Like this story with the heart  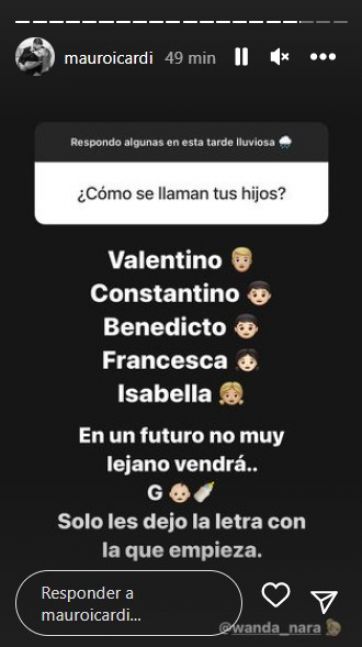(x=276, y=595)
